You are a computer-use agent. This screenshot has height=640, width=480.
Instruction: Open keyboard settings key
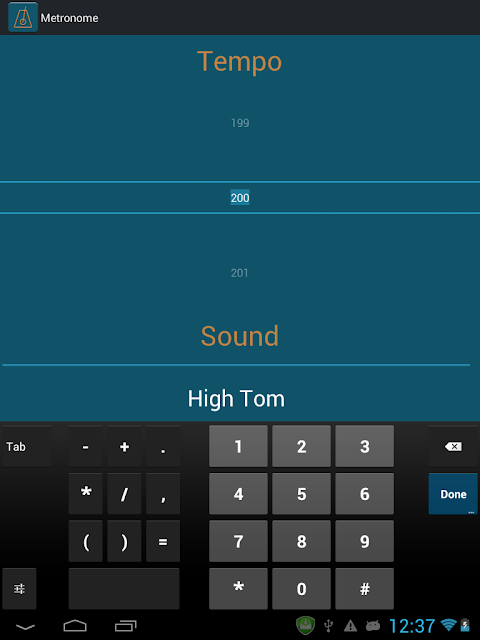[x=19, y=589]
